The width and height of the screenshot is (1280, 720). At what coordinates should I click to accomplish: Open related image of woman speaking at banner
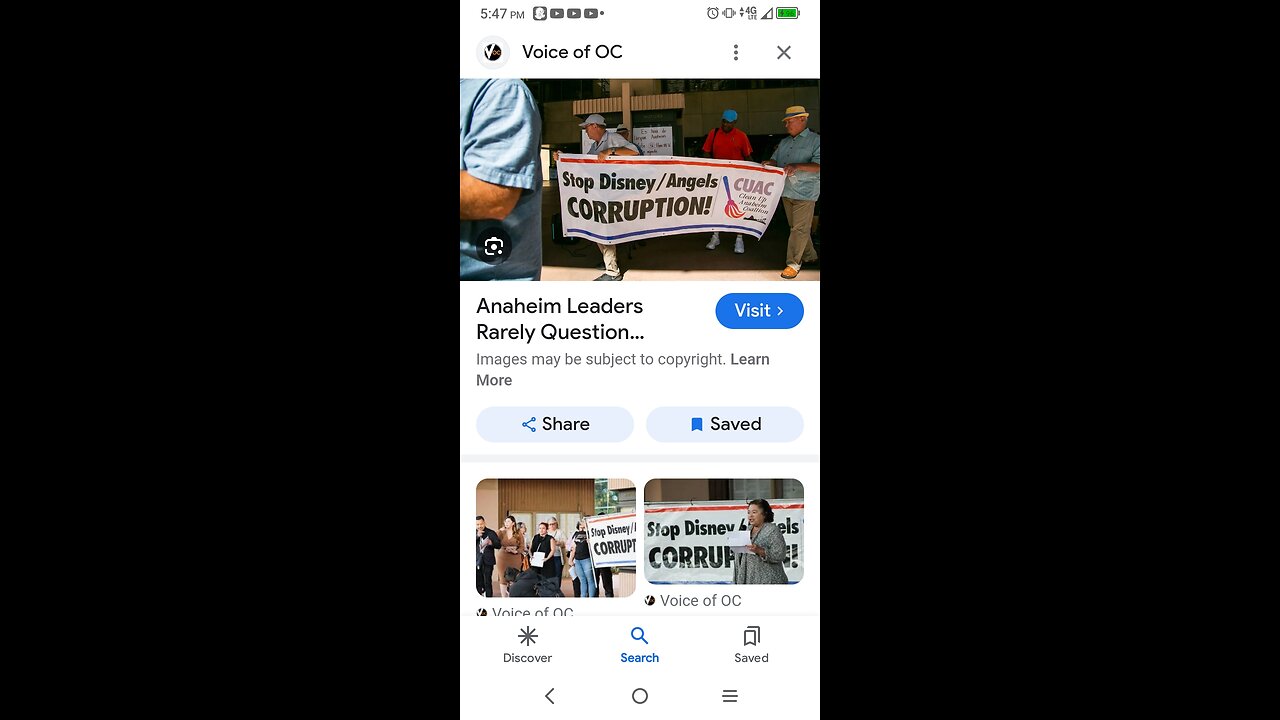click(723, 531)
